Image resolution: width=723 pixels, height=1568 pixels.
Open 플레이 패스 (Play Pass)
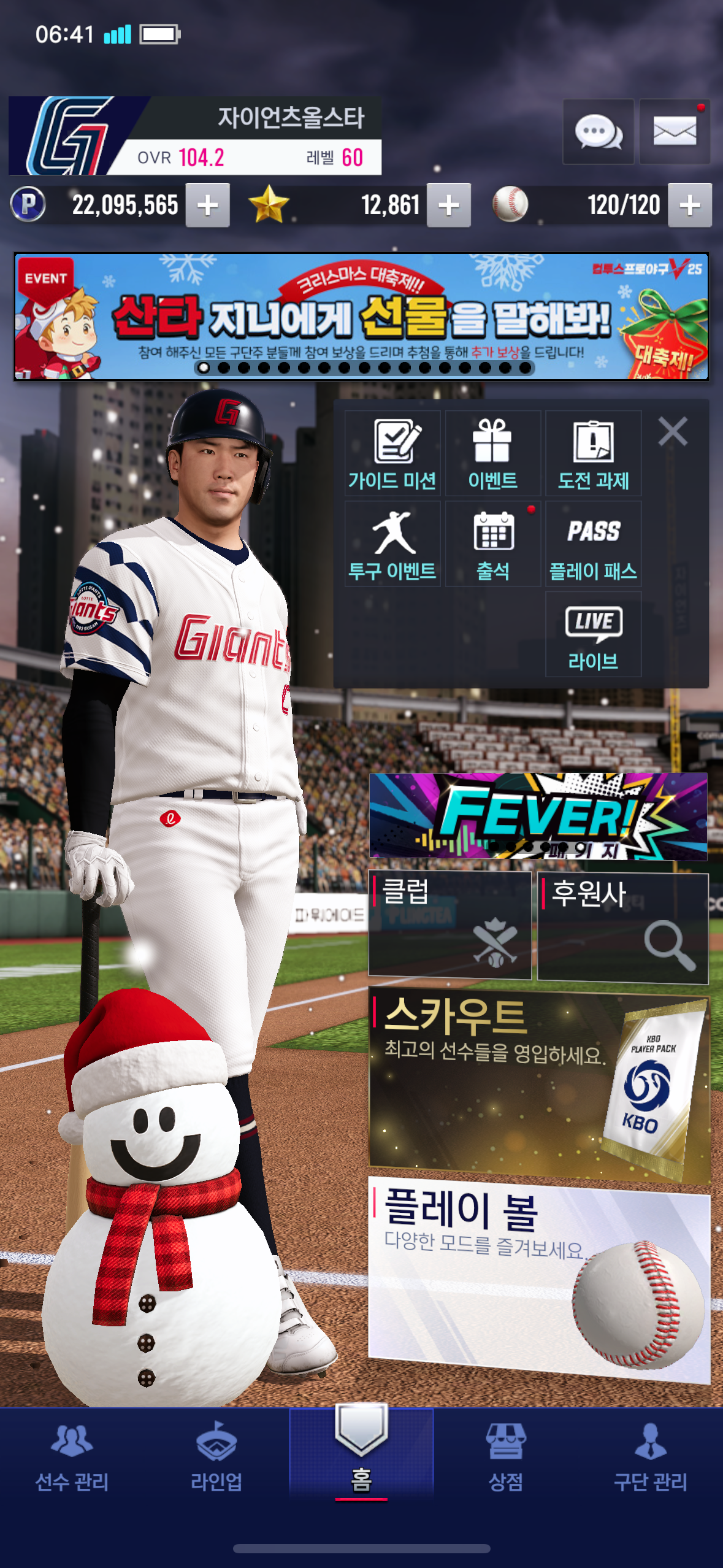click(x=593, y=544)
